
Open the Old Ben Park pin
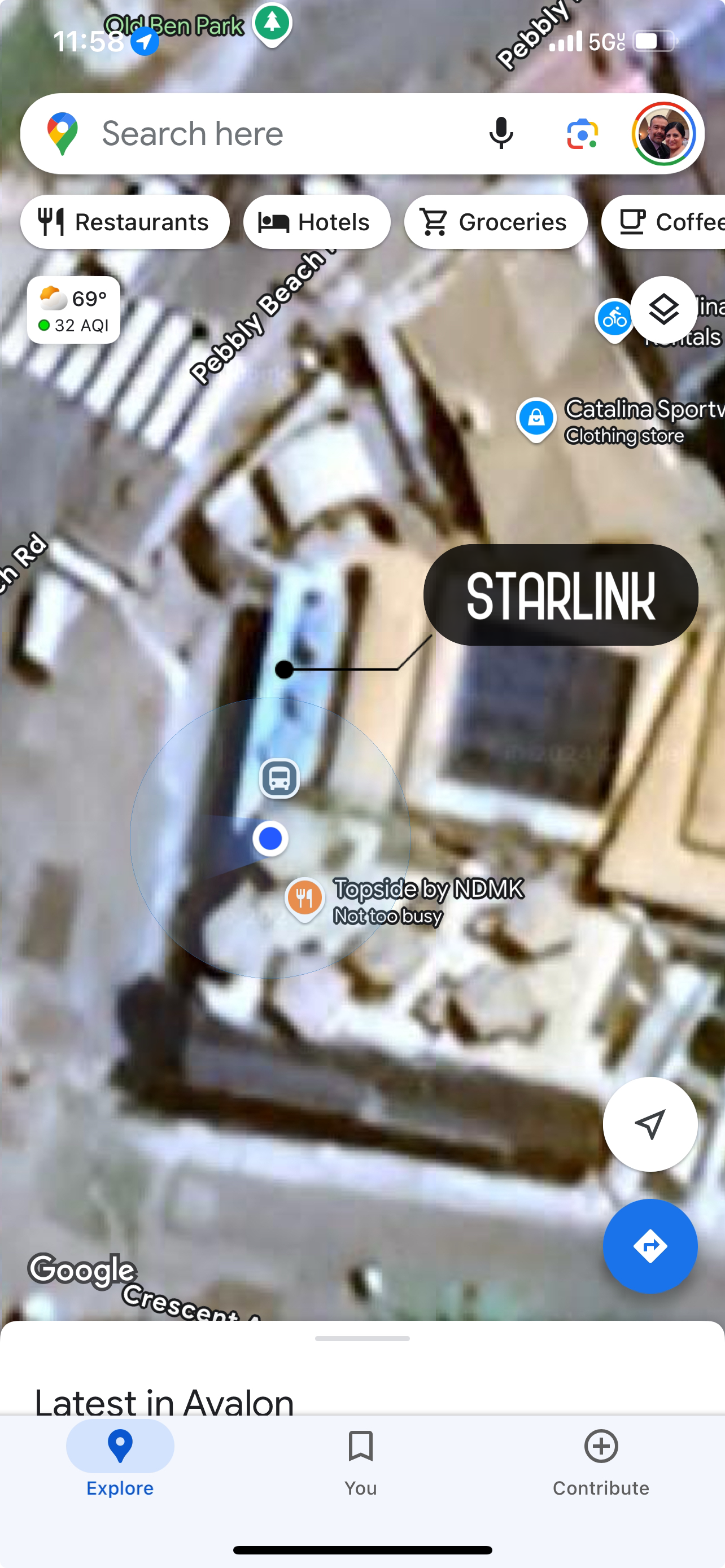[272, 24]
